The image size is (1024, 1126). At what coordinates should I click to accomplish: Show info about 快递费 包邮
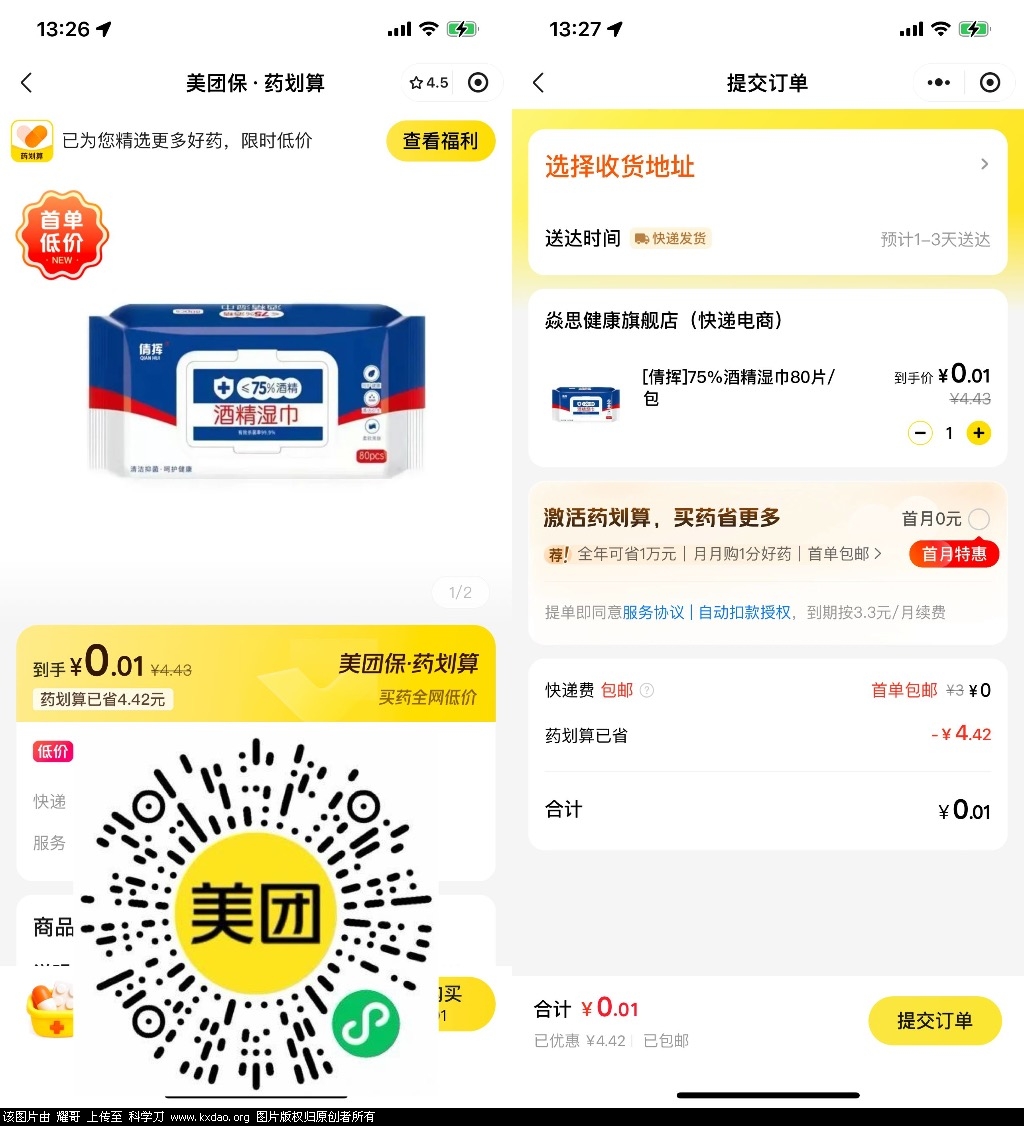(647, 690)
